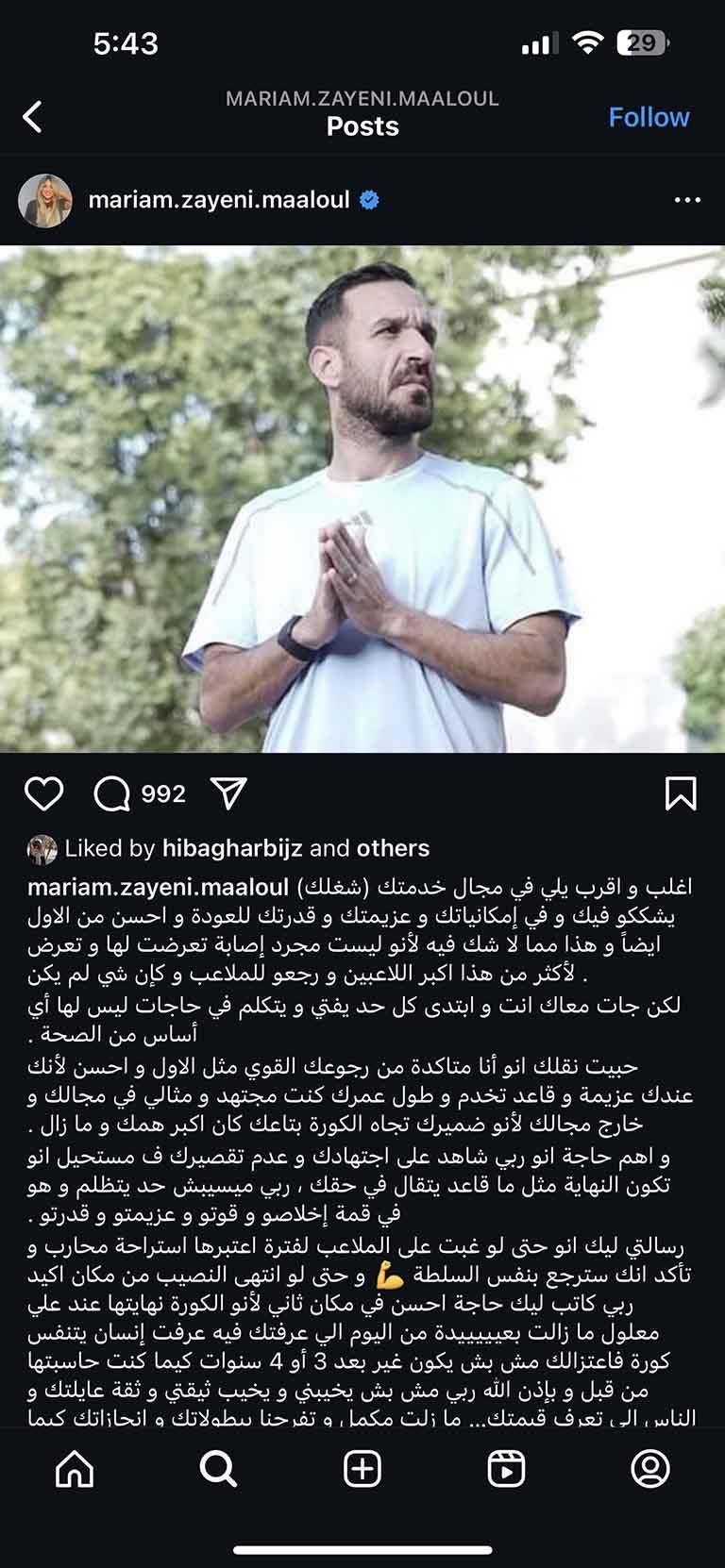Save the post using the bookmark icon
725x1568 pixels.
click(682, 795)
